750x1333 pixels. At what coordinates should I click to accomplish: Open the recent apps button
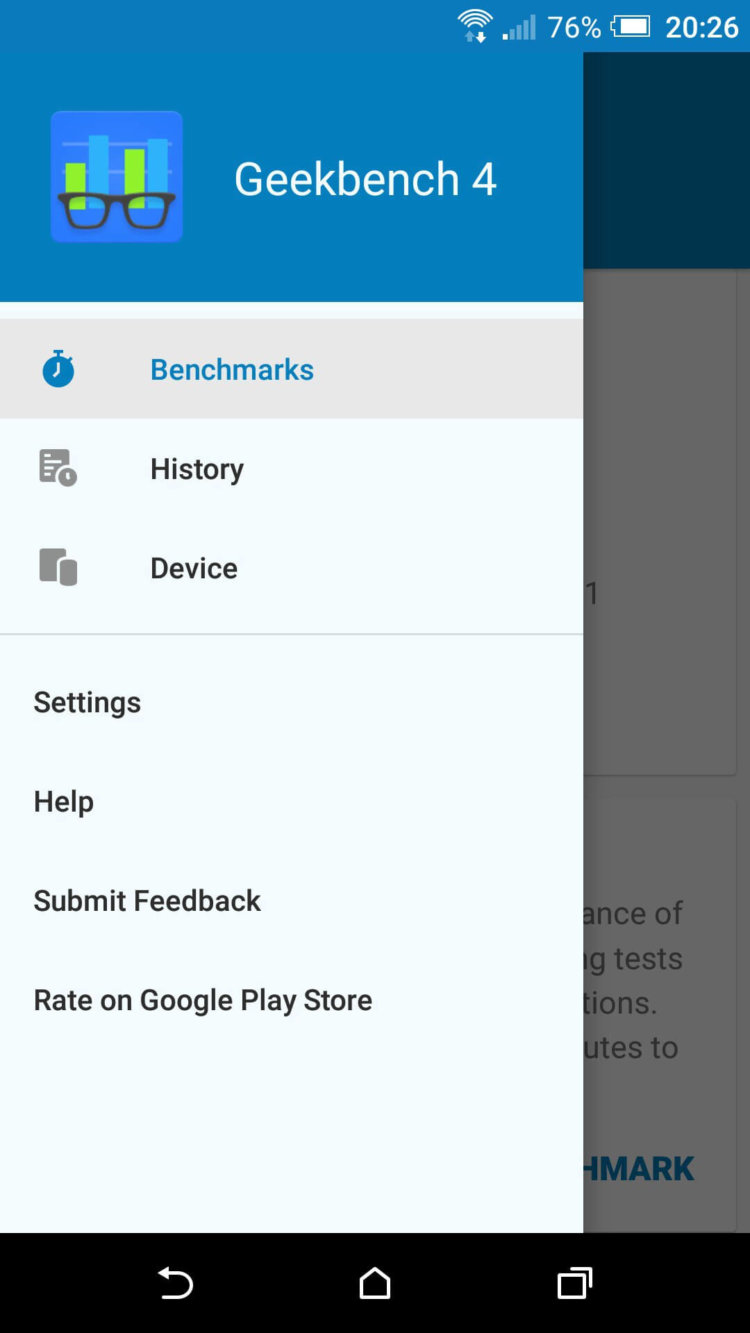(573, 1284)
